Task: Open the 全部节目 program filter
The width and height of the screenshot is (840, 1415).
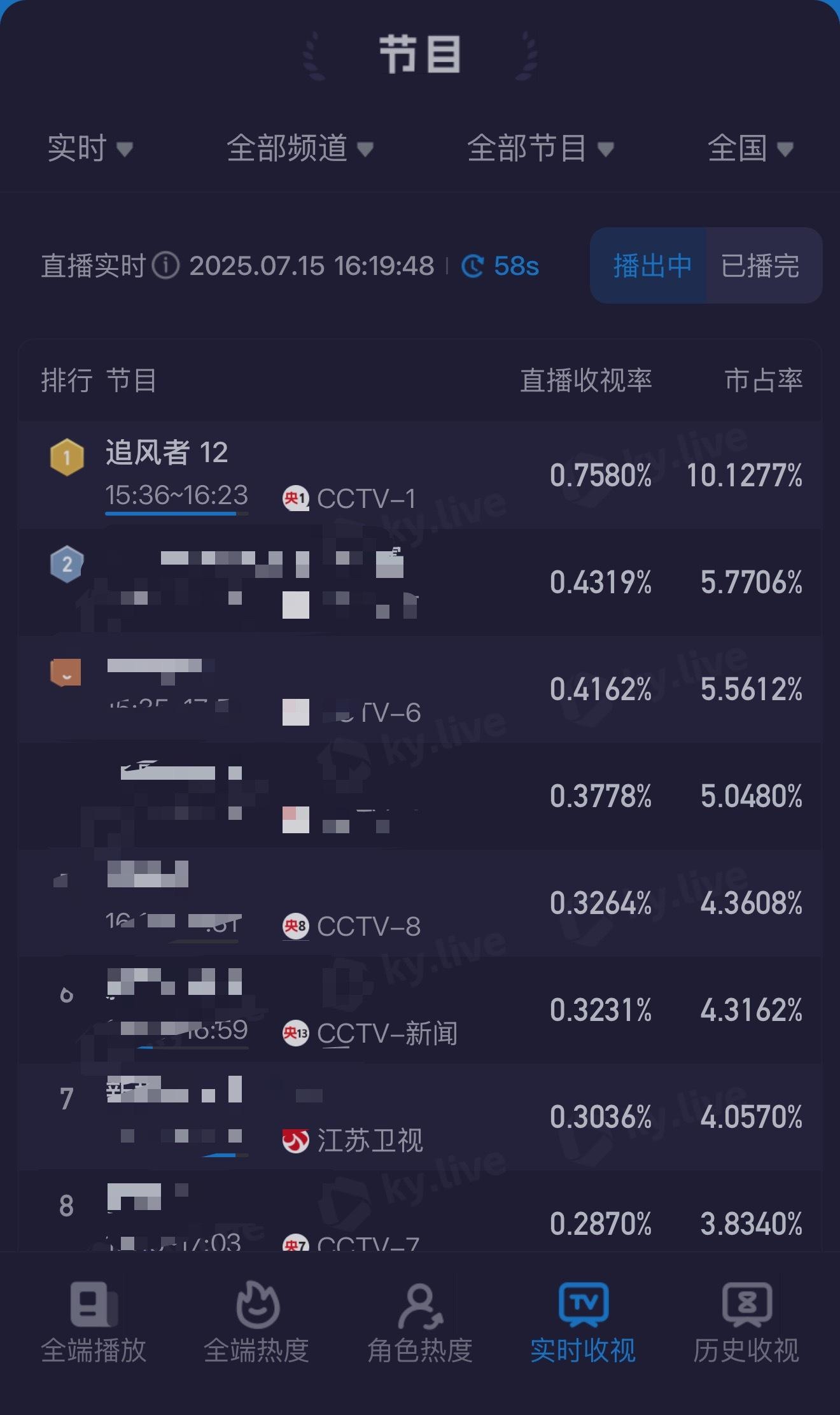Action: pos(540,148)
